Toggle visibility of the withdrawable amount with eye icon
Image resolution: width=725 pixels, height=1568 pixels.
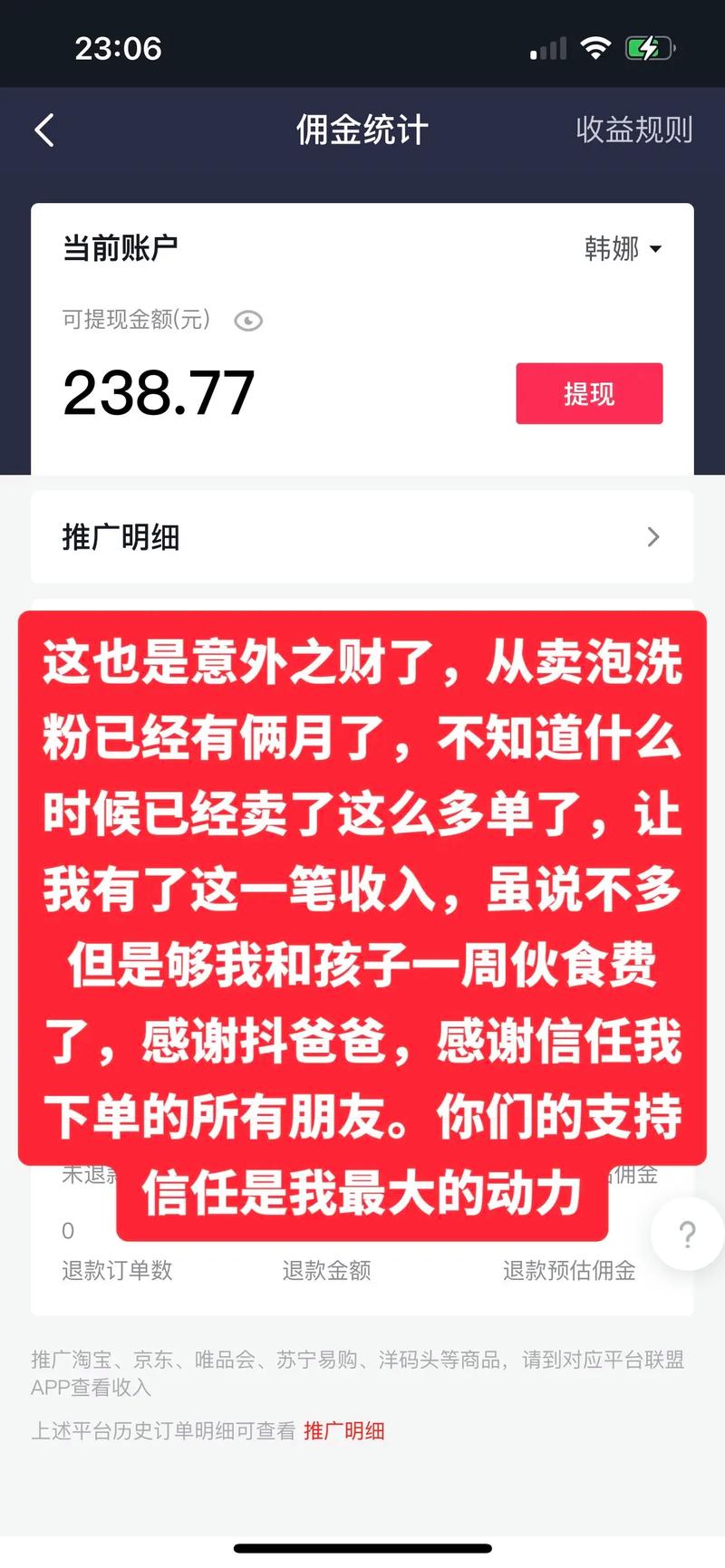[x=246, y=321]
